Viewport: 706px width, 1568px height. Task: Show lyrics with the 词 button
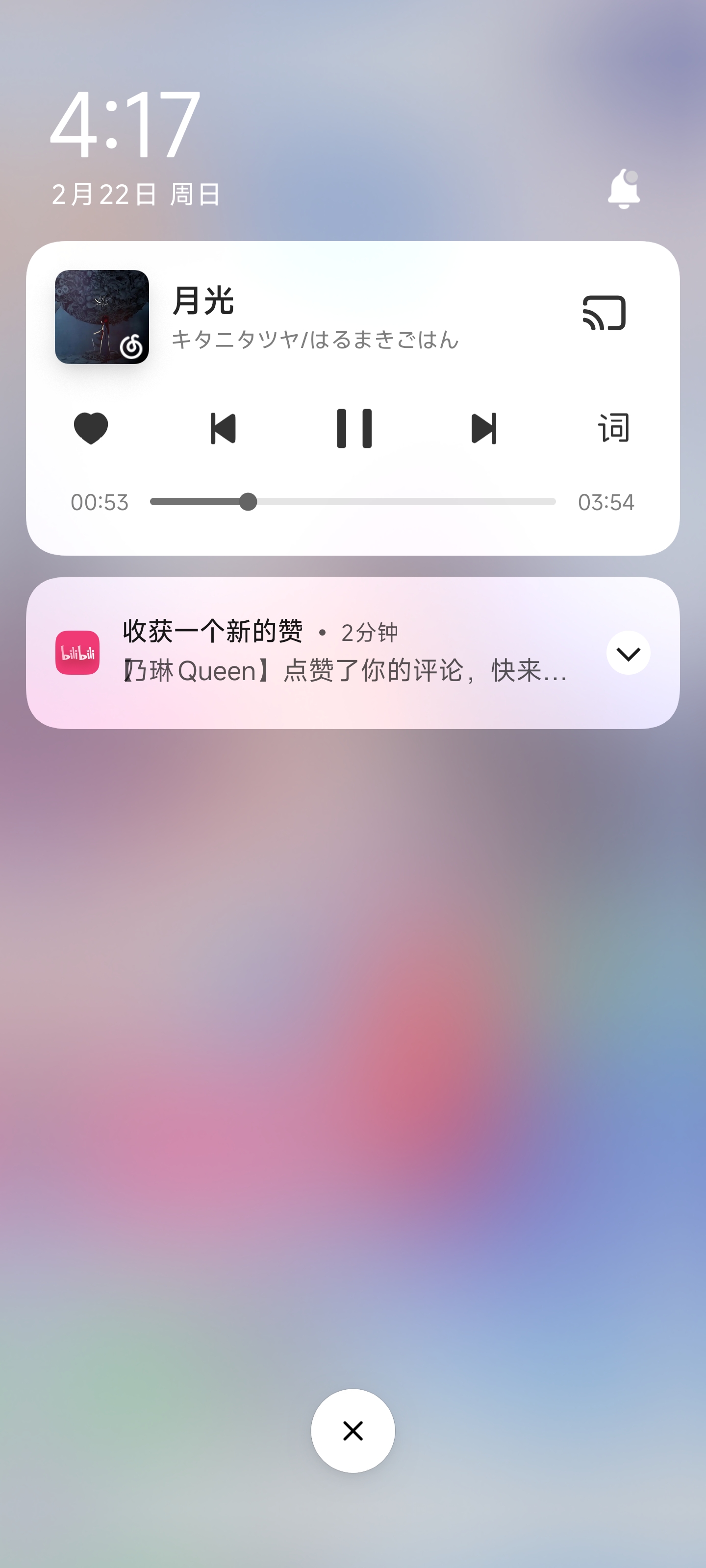pos(613,428)
